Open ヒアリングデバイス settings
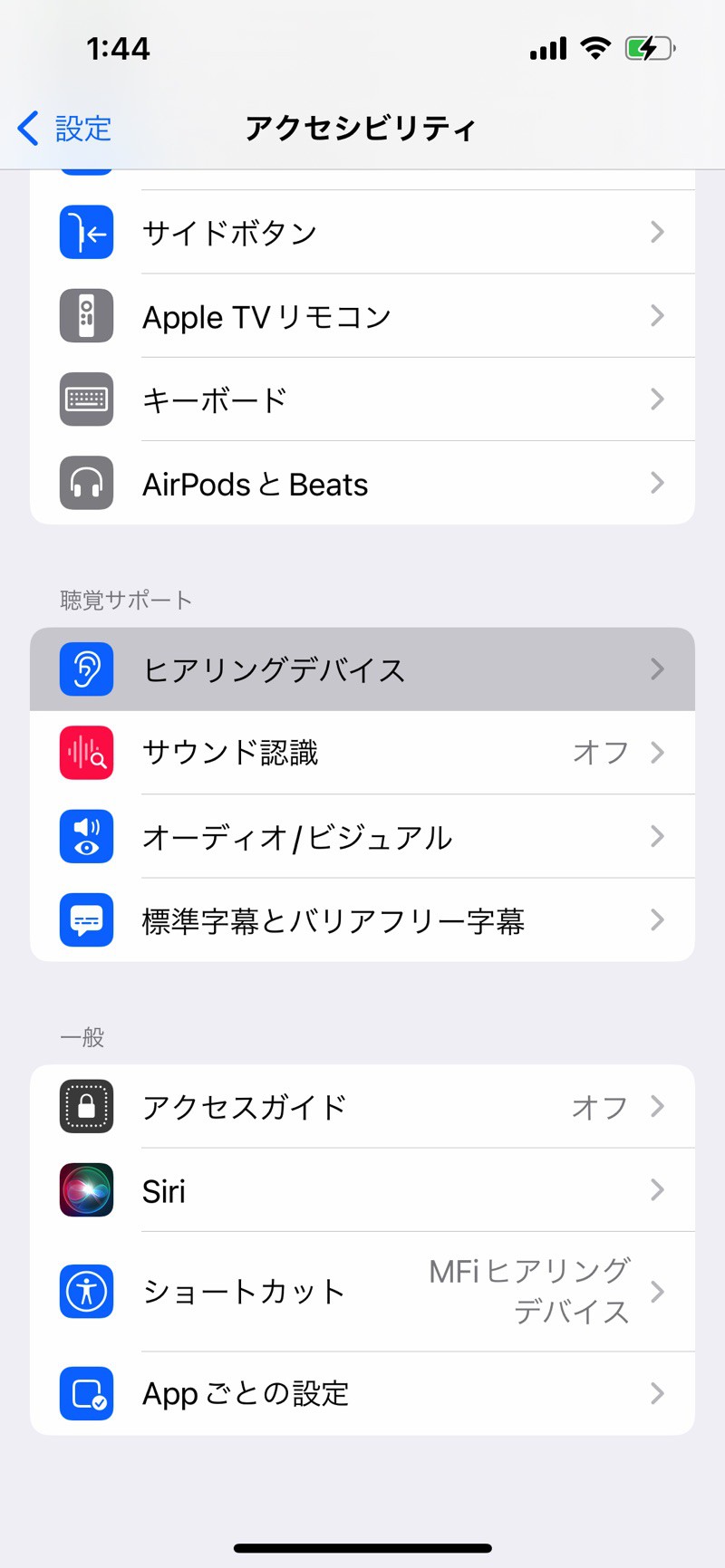725x1568 pixels. (362, 669)
